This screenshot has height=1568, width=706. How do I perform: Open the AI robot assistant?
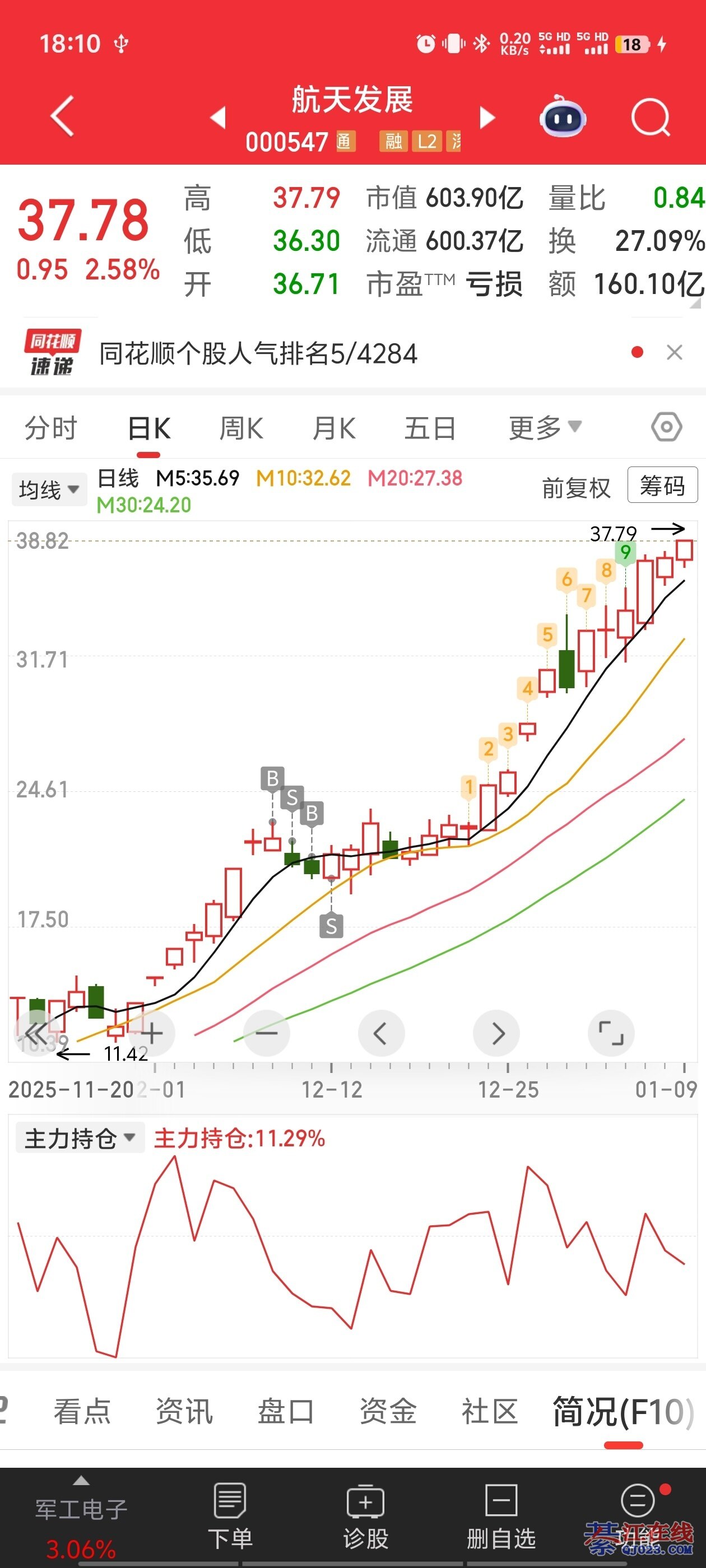563,117
